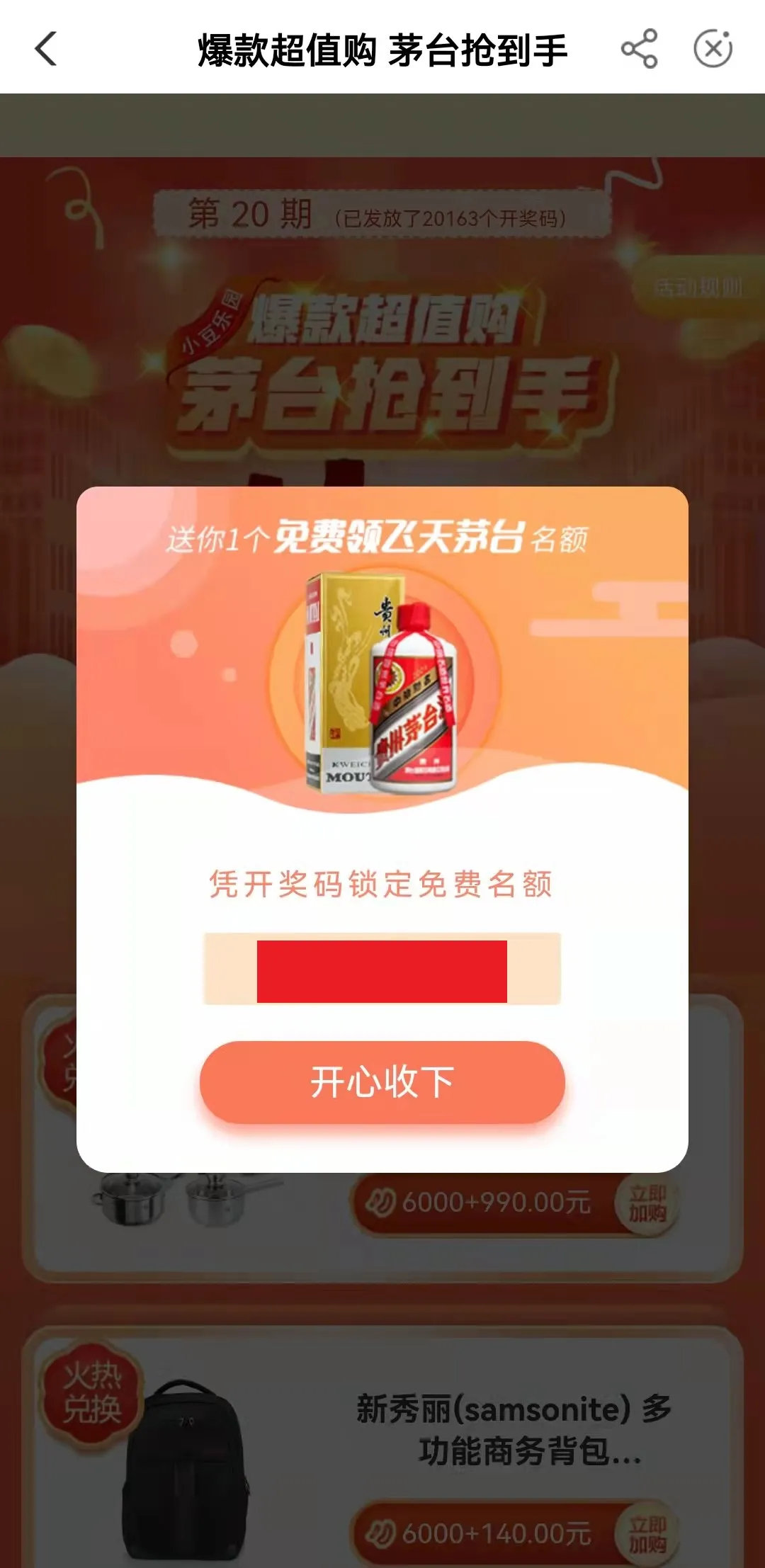Tap the back arrow to return
Screen dimensions: 765x1568
45,50
